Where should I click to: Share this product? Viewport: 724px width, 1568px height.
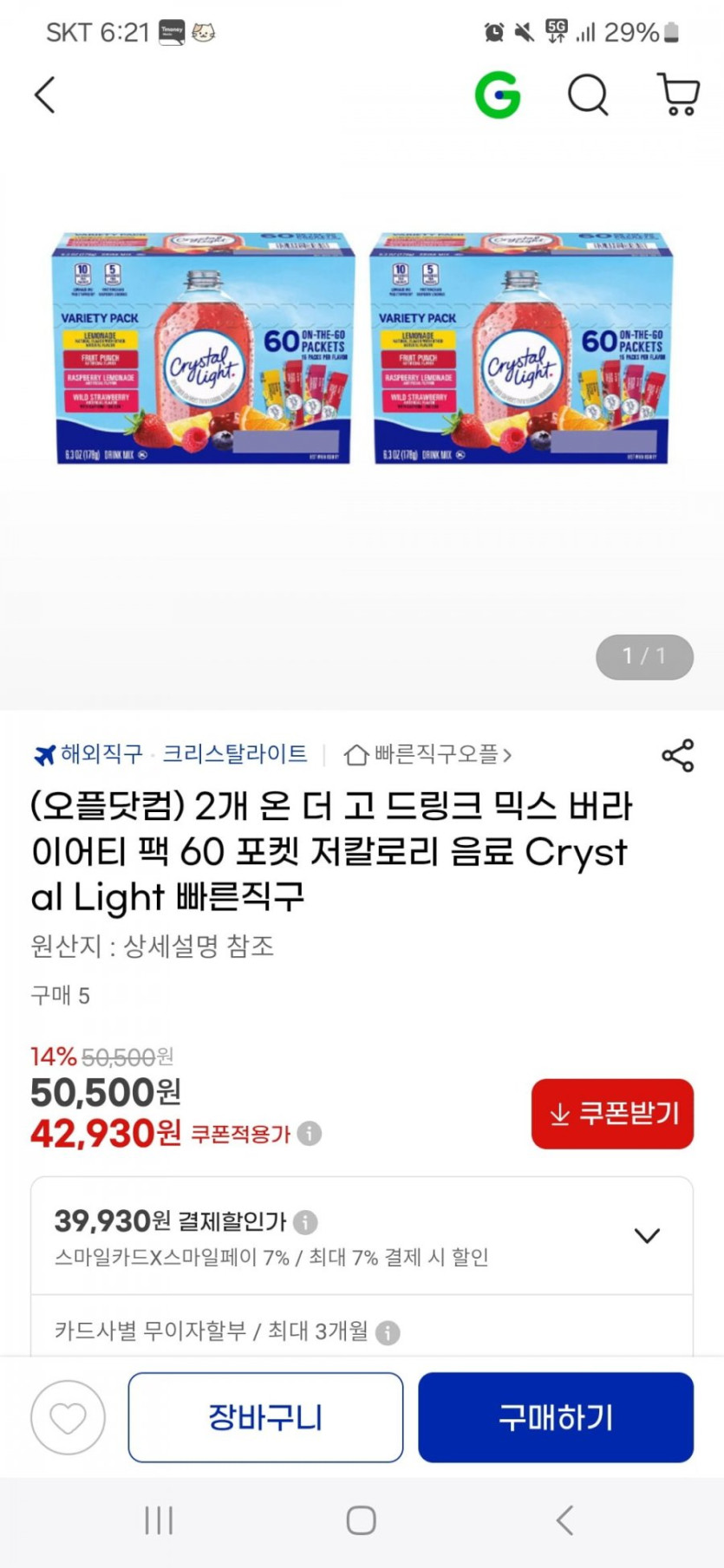pos(677,755)
